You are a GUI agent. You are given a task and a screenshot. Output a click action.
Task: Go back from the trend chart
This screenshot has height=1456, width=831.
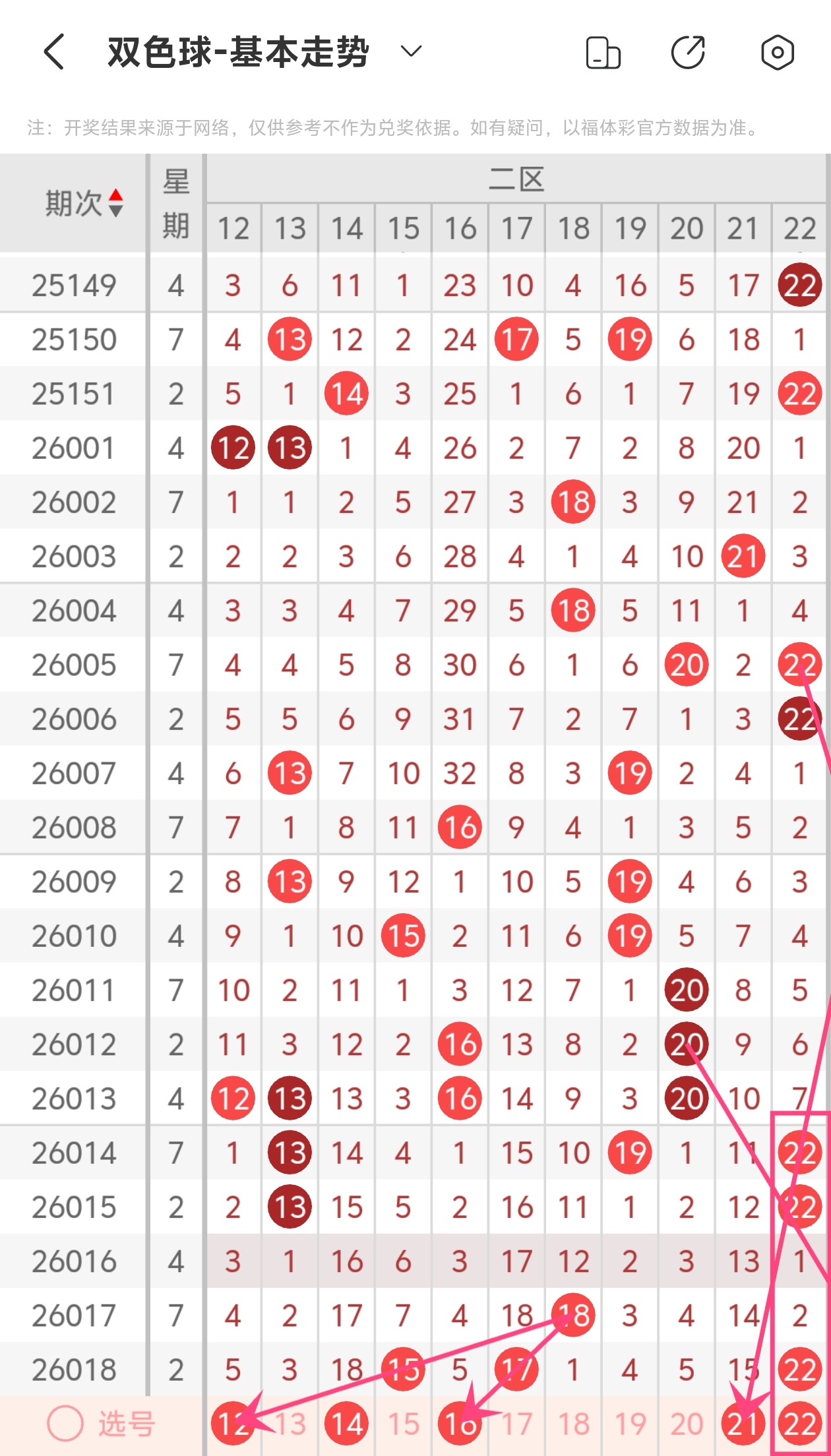[x=54, y=51]
